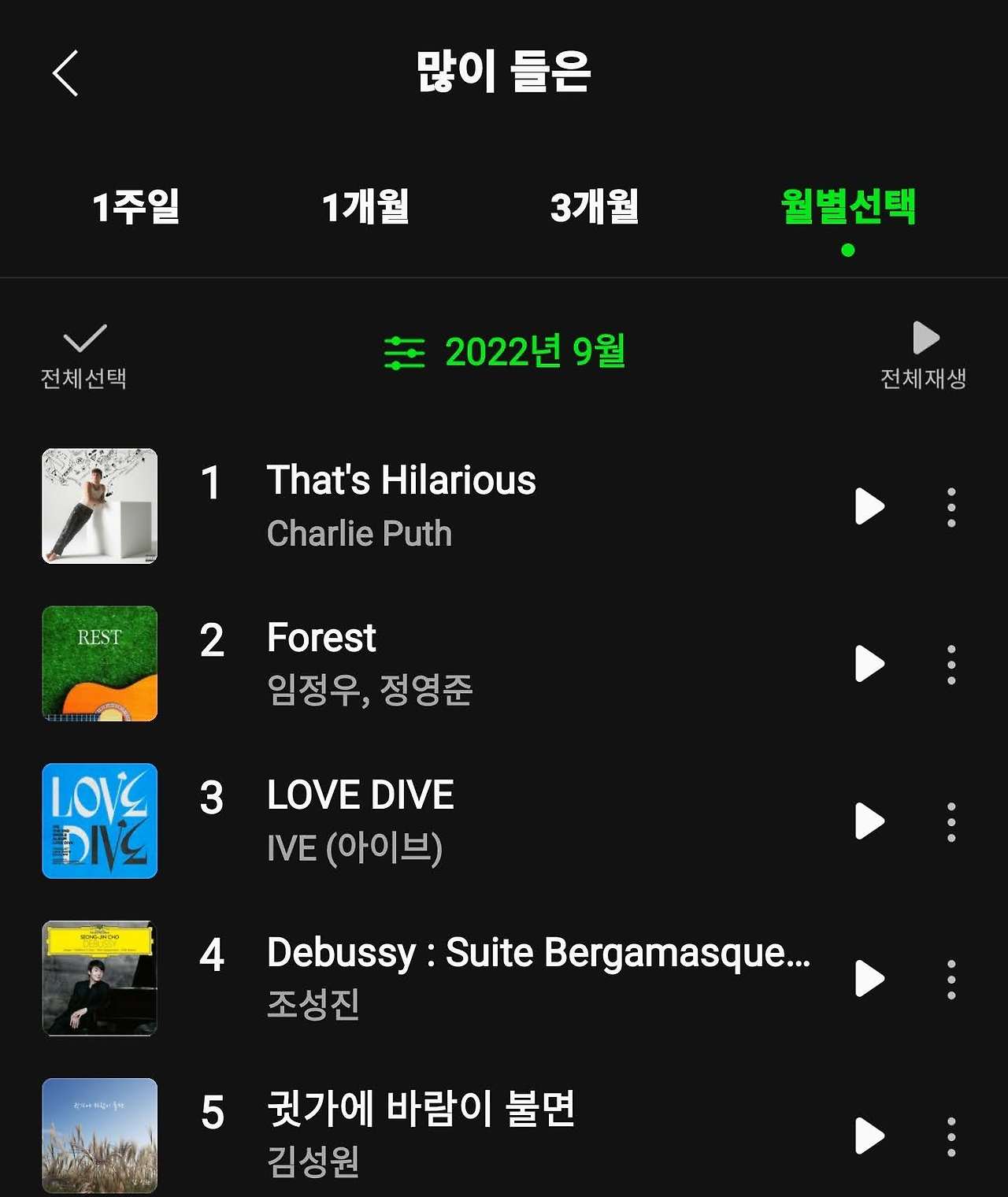Play the song Forest
1008x1197 pixels.
869,664
